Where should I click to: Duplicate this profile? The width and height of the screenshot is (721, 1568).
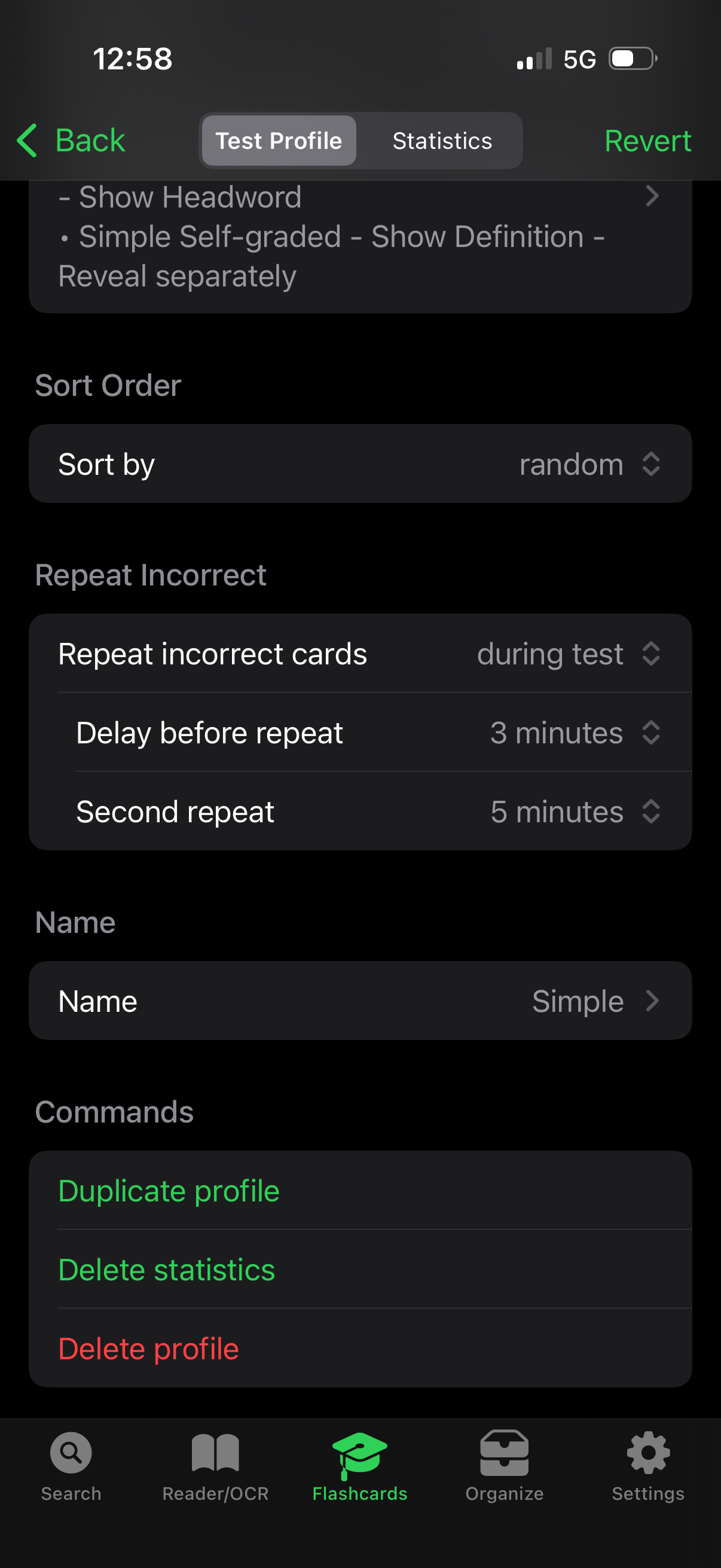[x=169, y=1191]
